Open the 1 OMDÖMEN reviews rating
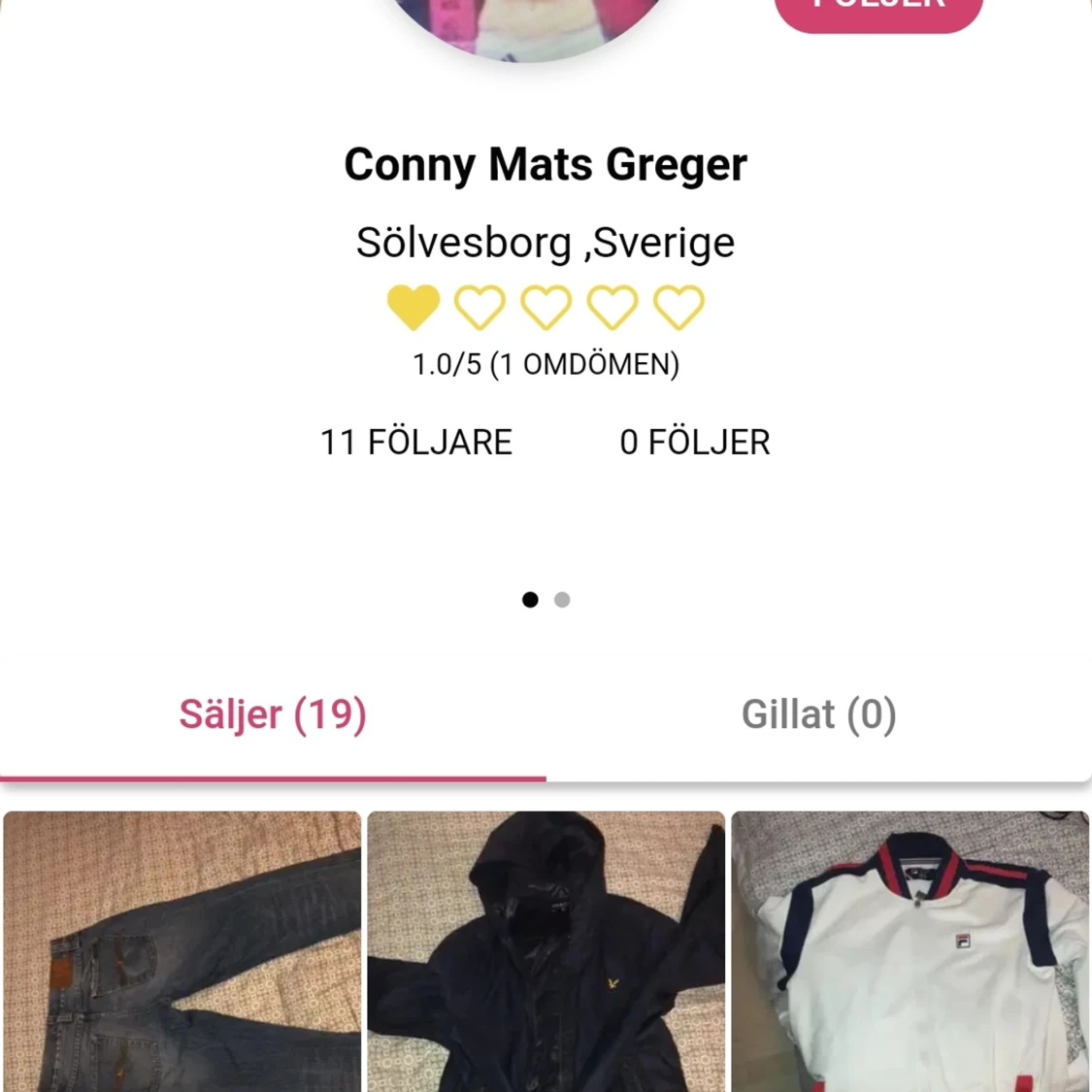Image resolution: width=1092 pixels, height=1092 pixels. click(546, 365)
